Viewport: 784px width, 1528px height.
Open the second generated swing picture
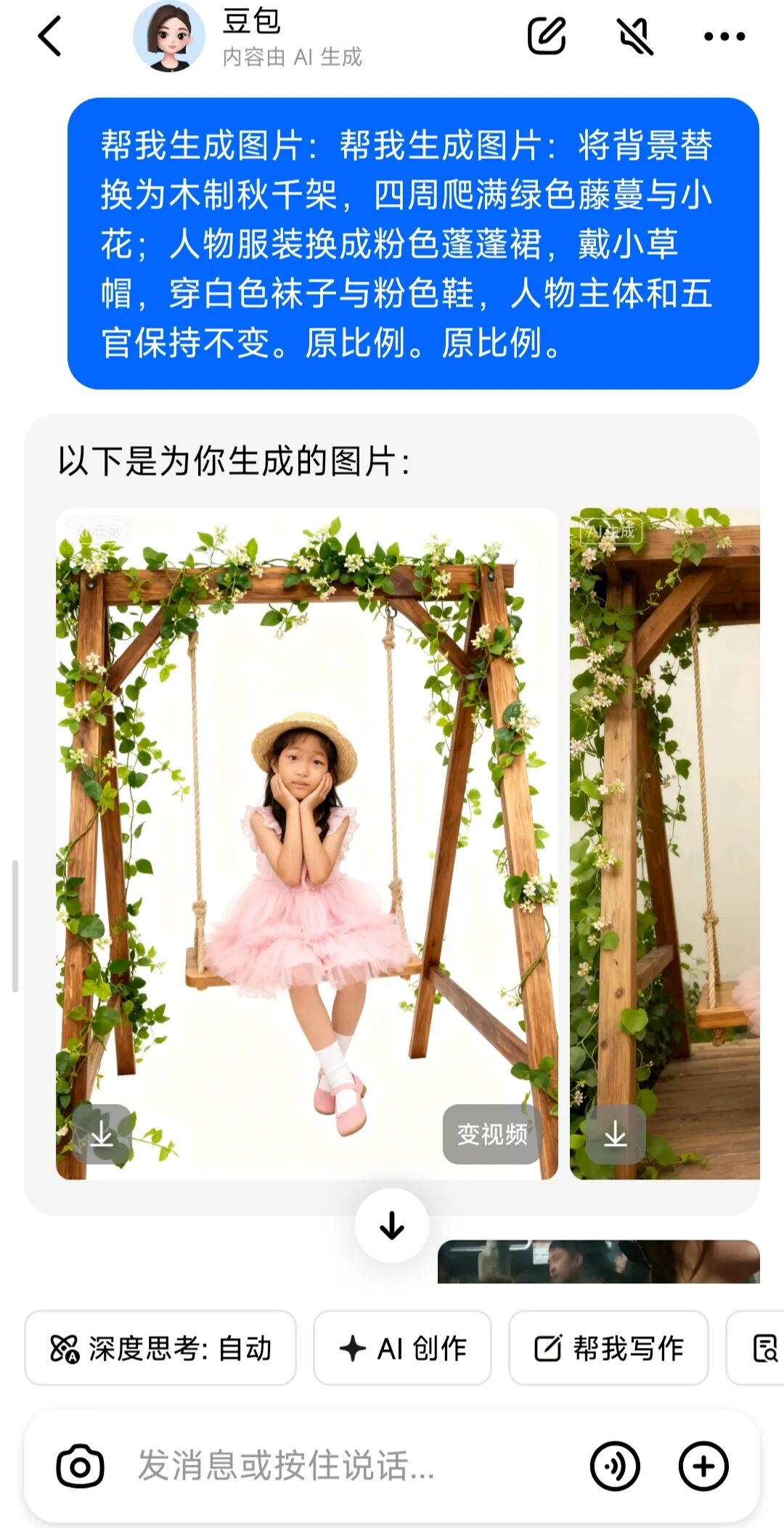point(664,842)
